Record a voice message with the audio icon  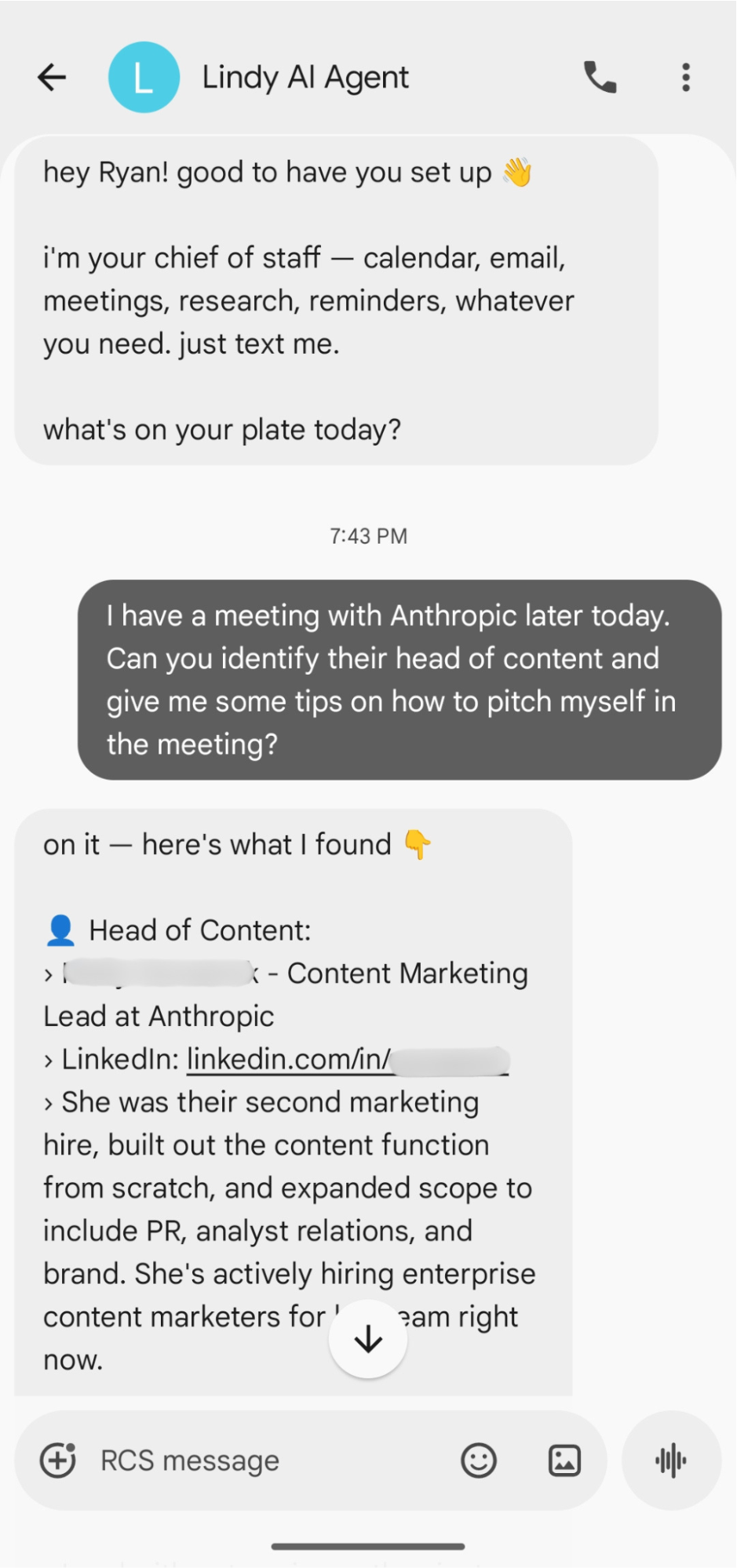[670, 1460]
